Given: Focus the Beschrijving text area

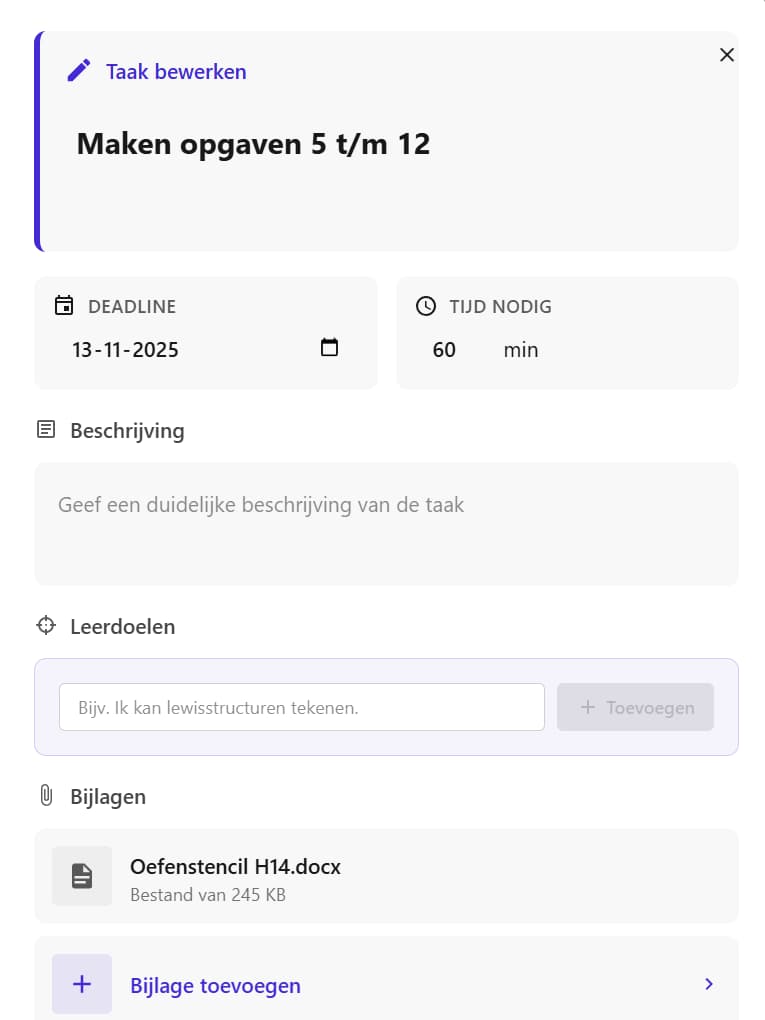Looking at the screenshot, I should [386, 523].
